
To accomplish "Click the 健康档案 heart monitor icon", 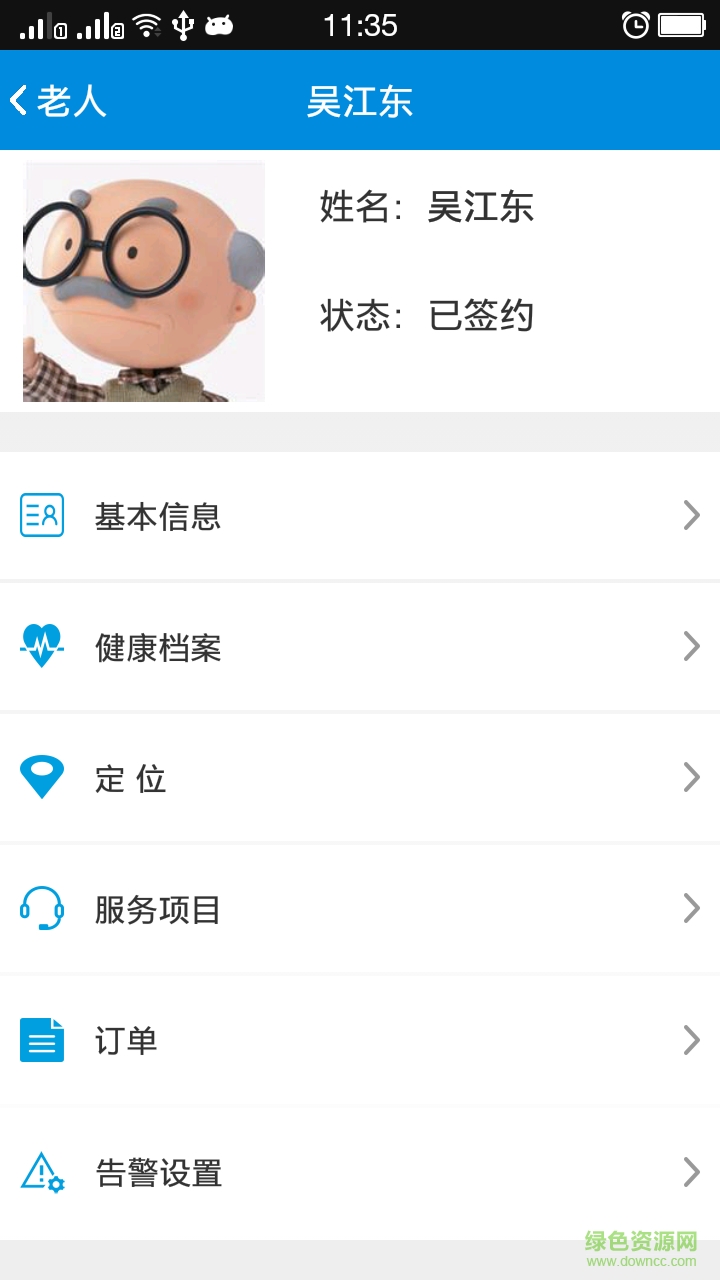I will 41,646.
